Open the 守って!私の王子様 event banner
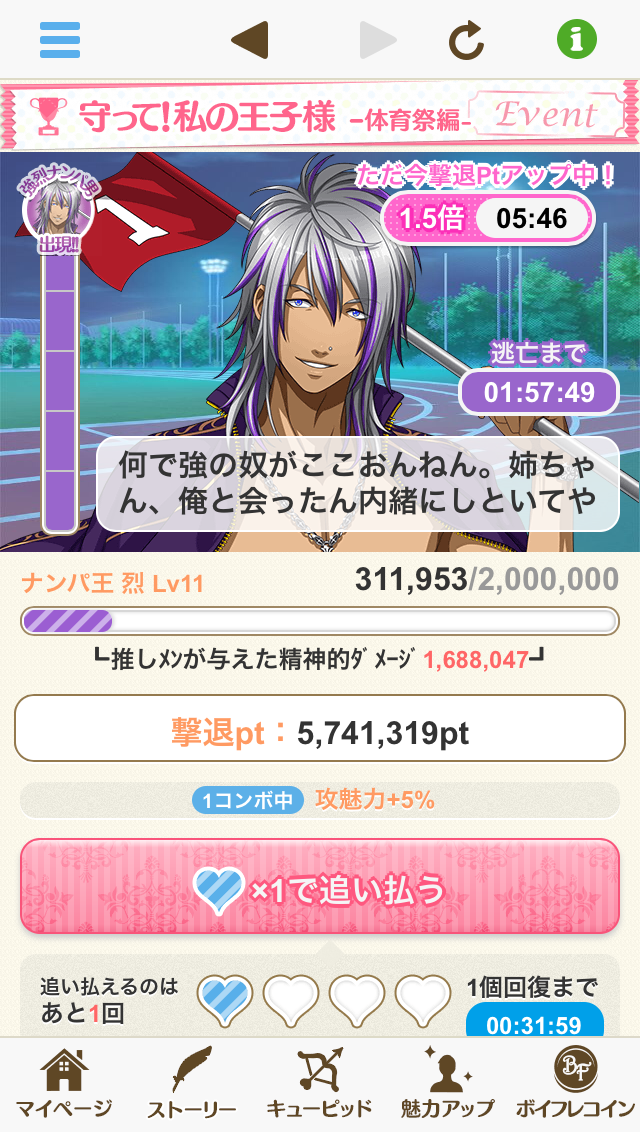The width and height of the screenshot is (640, 1136). (320, 117)
